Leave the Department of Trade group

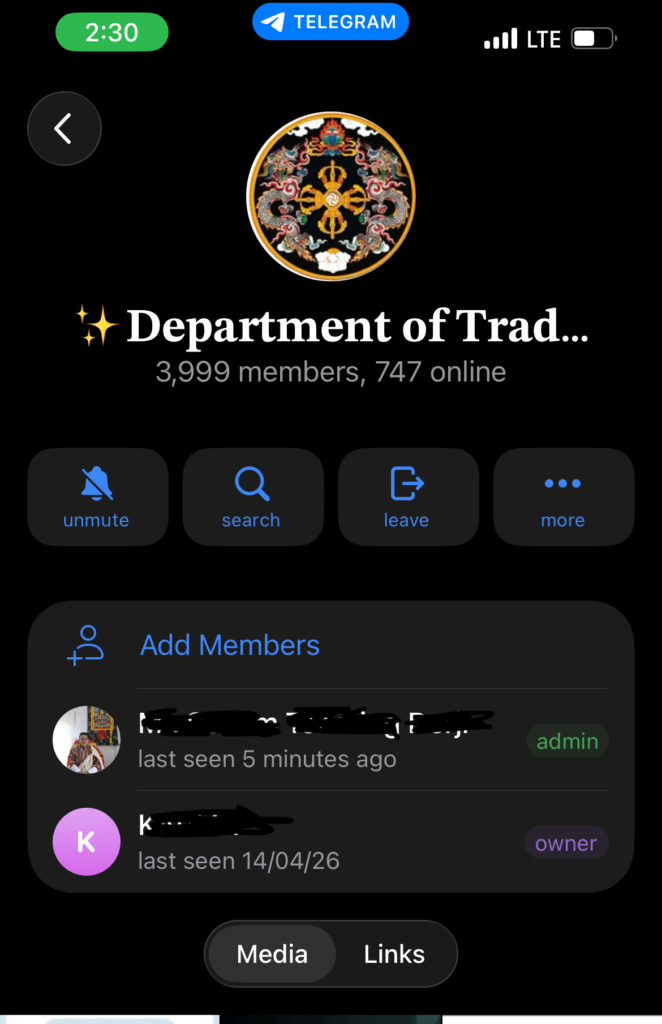click(407, 497)
